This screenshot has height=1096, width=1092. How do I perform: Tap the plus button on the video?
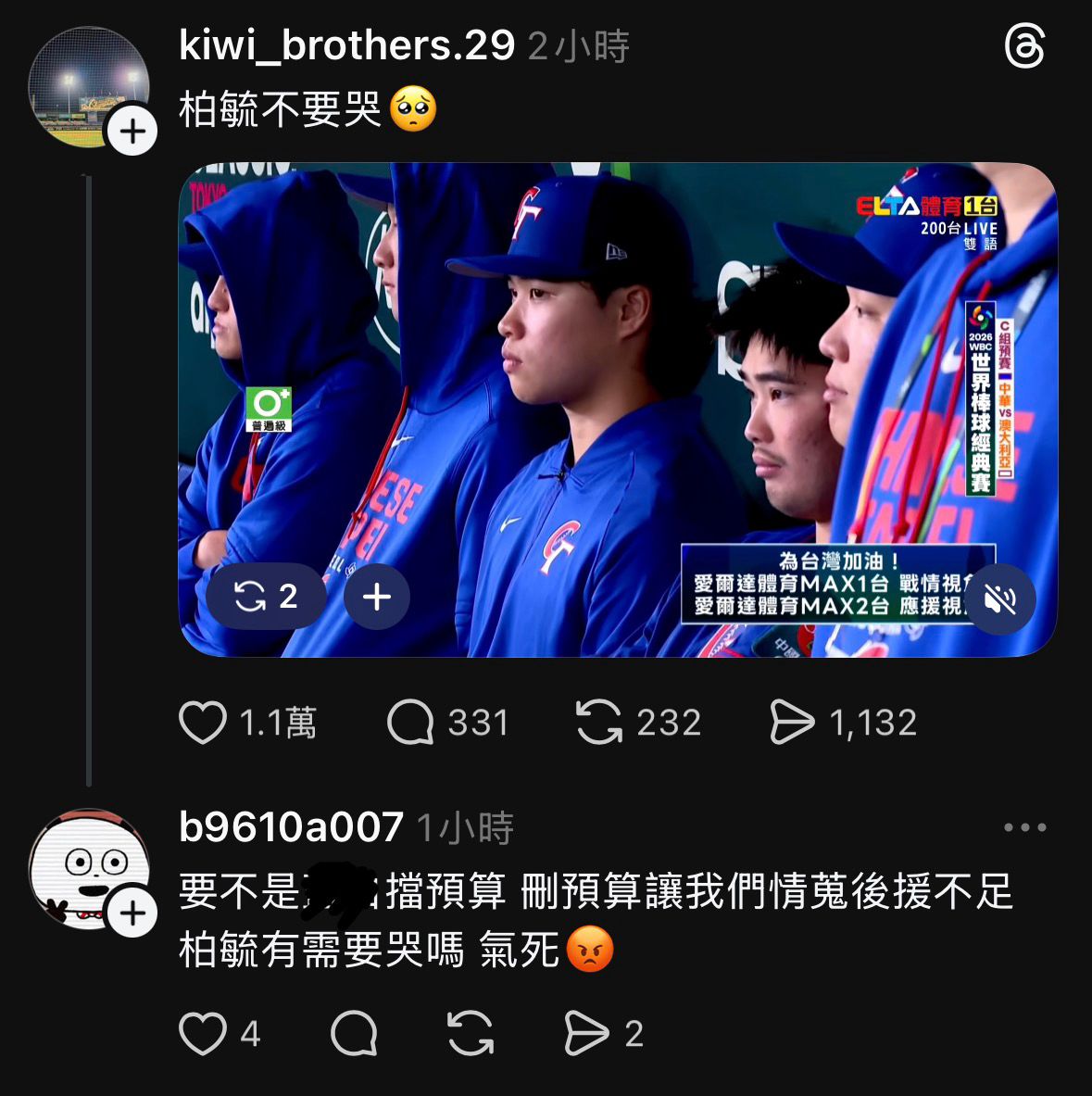pos(376,597)
